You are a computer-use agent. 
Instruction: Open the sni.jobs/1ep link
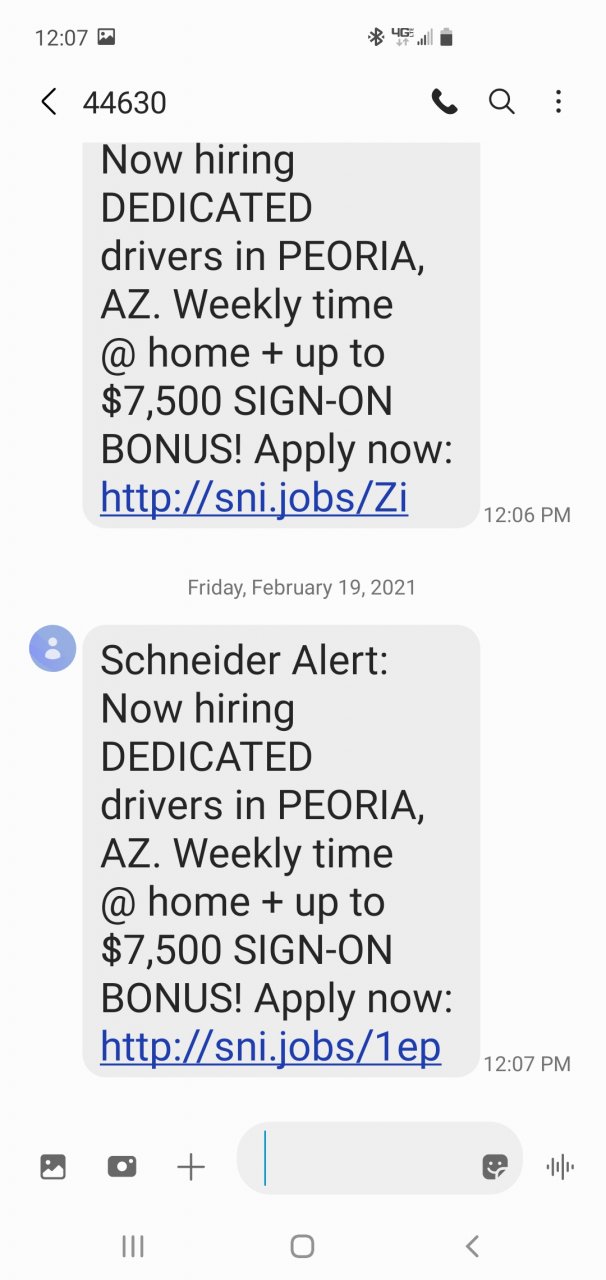pyautogui.click(x=270, y=1047)
